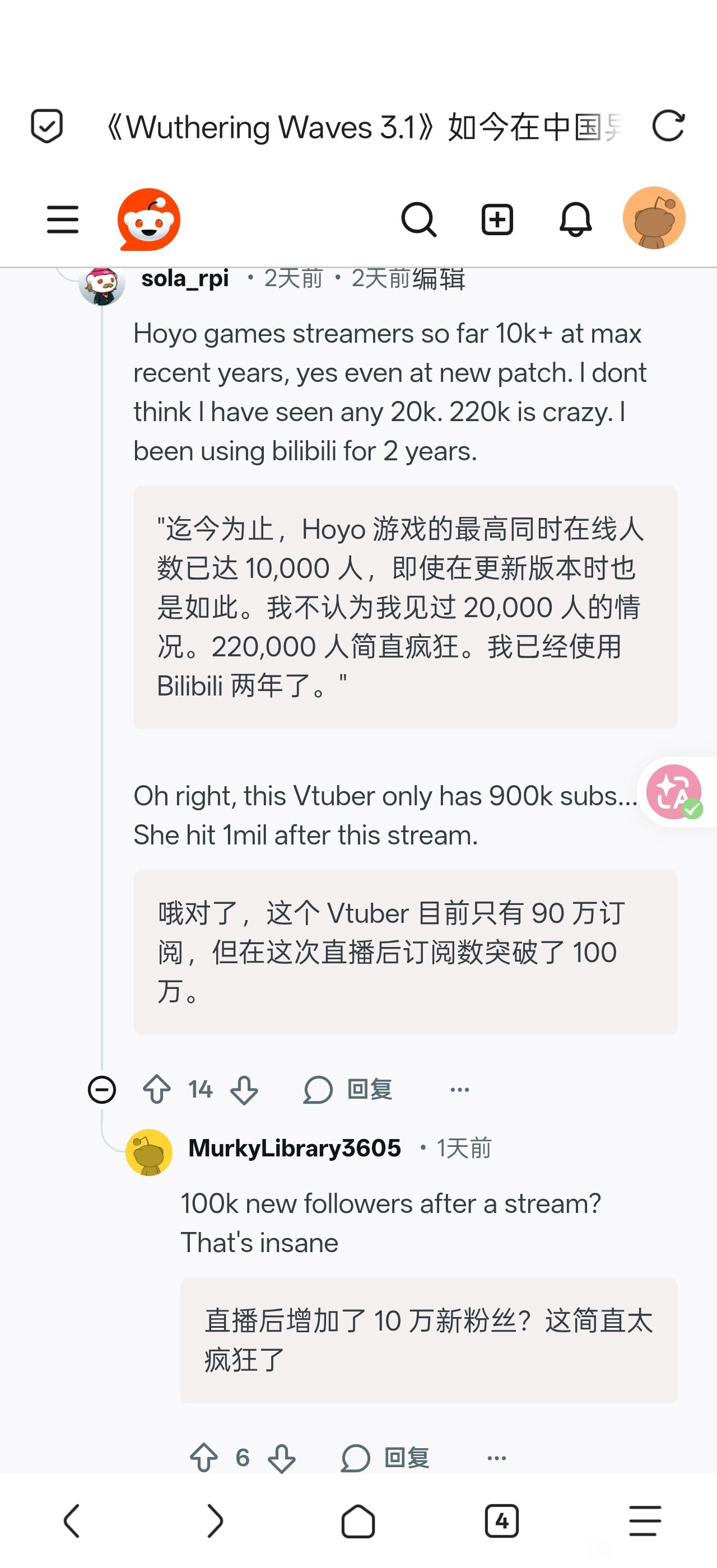717x1568 pixels.
Task: Upvote sola_rpi's comment
Action: tap(156, 1090)
